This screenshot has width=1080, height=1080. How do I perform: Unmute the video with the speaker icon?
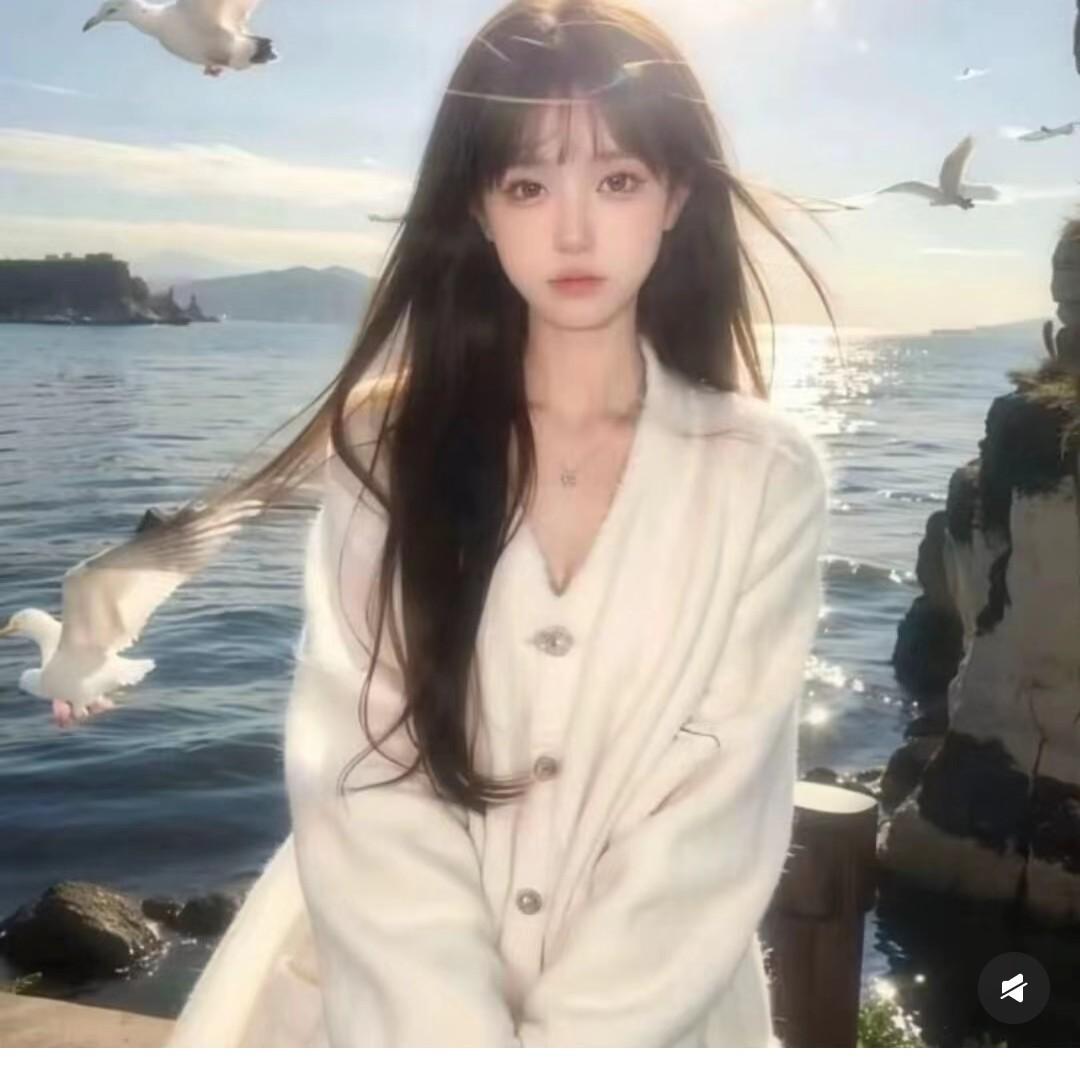tap(1013, 988)
